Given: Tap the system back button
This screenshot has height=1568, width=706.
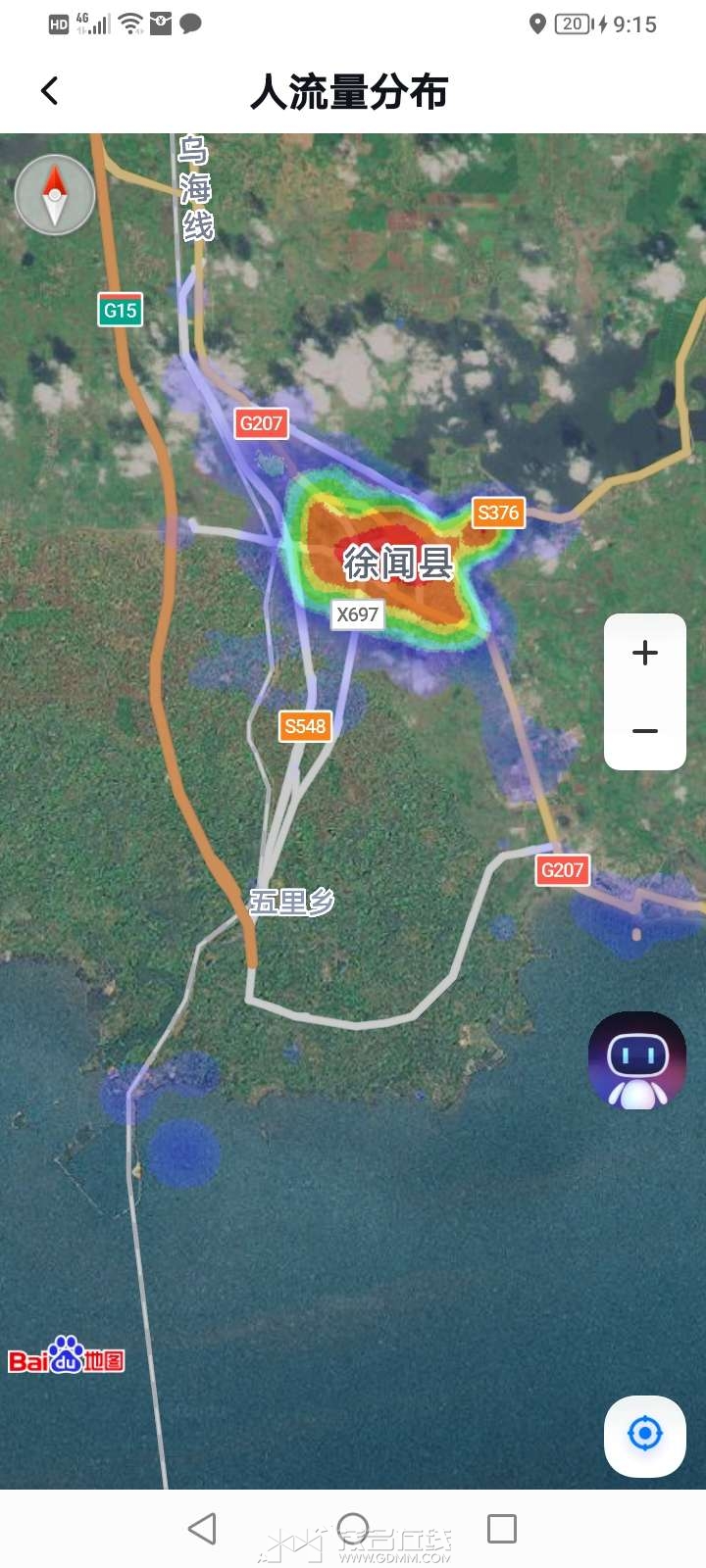Looking at the screenshot, I should [x=202, y=1529].
